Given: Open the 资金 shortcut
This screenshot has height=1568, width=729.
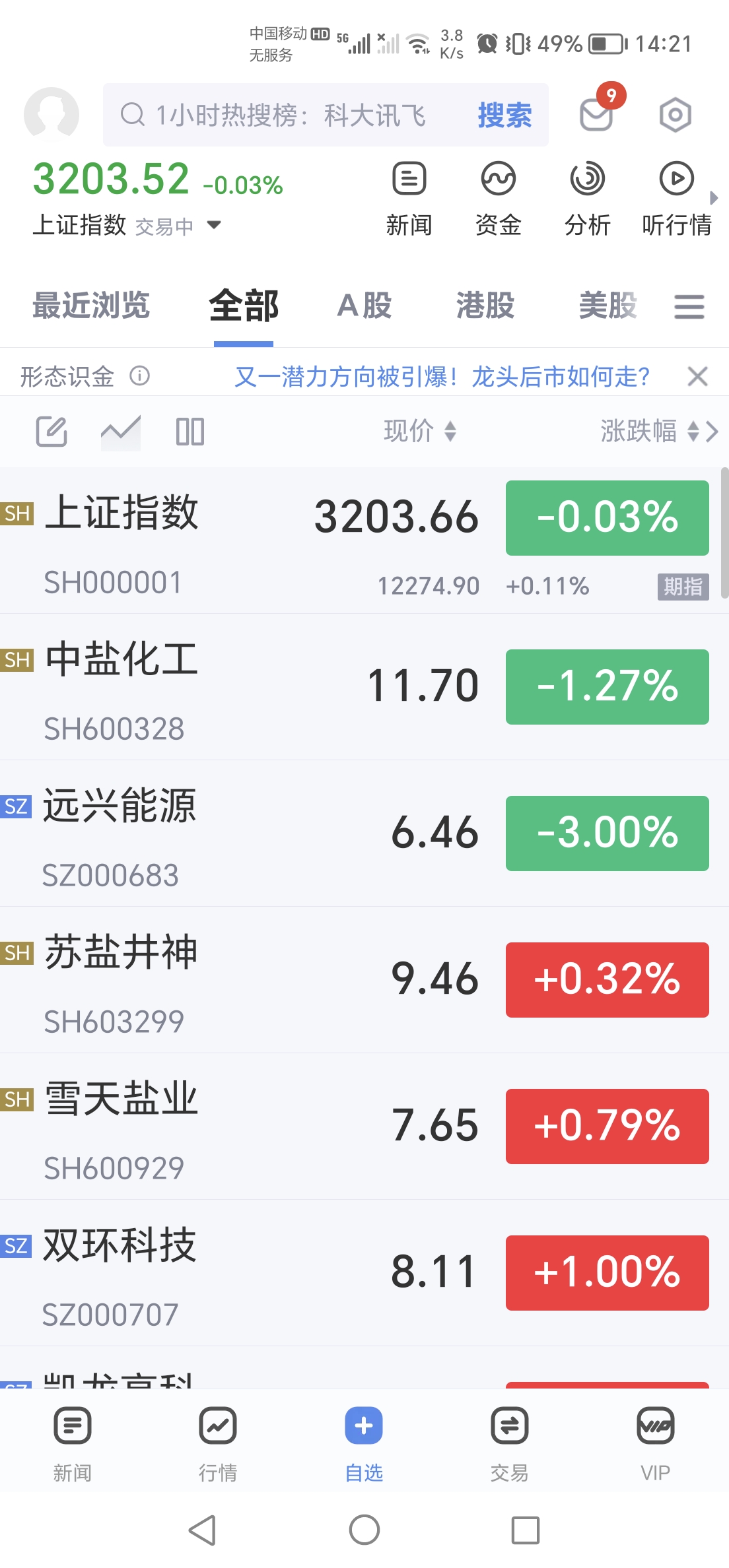Looking at the screenshot, I should click(498, 198).
